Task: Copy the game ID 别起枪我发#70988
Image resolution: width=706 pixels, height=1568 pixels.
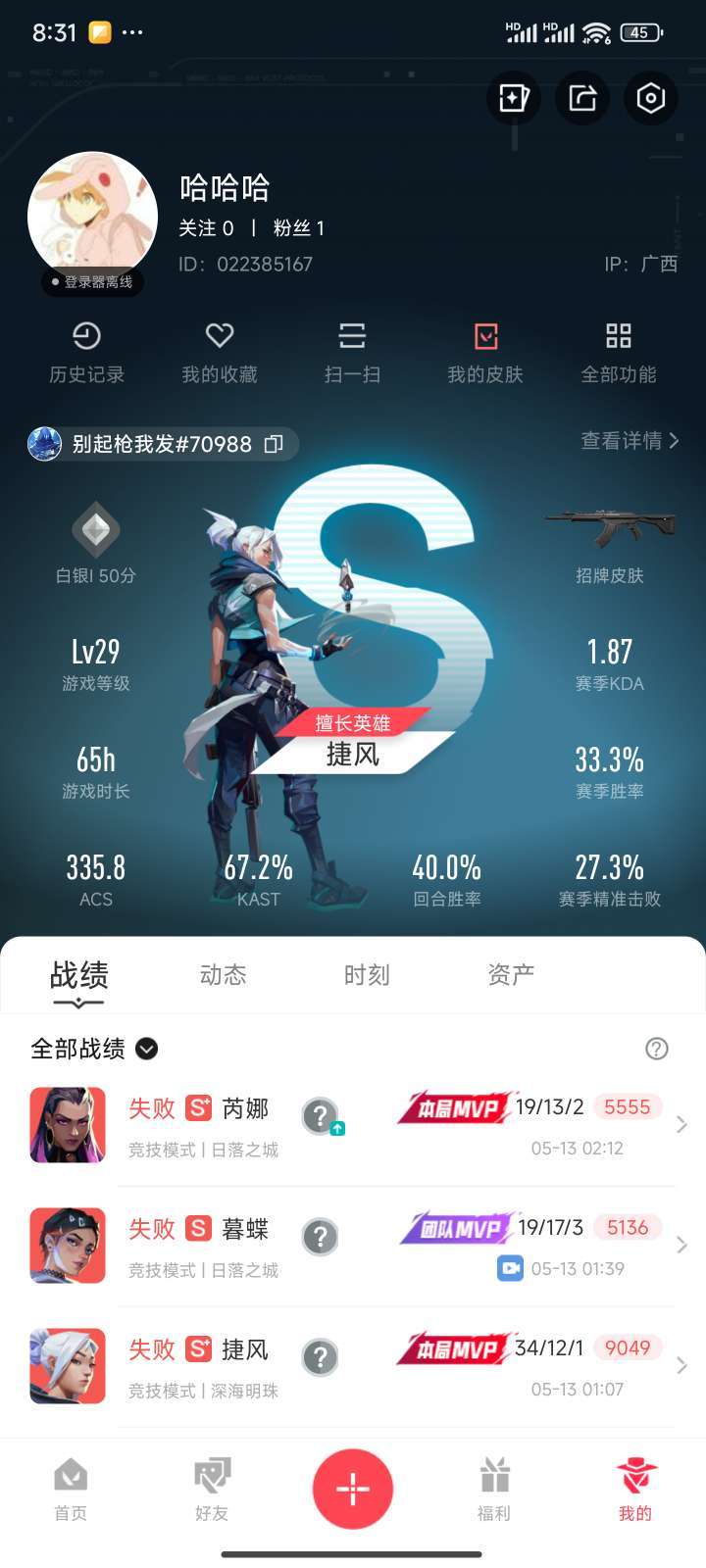Action: point(274,444)
